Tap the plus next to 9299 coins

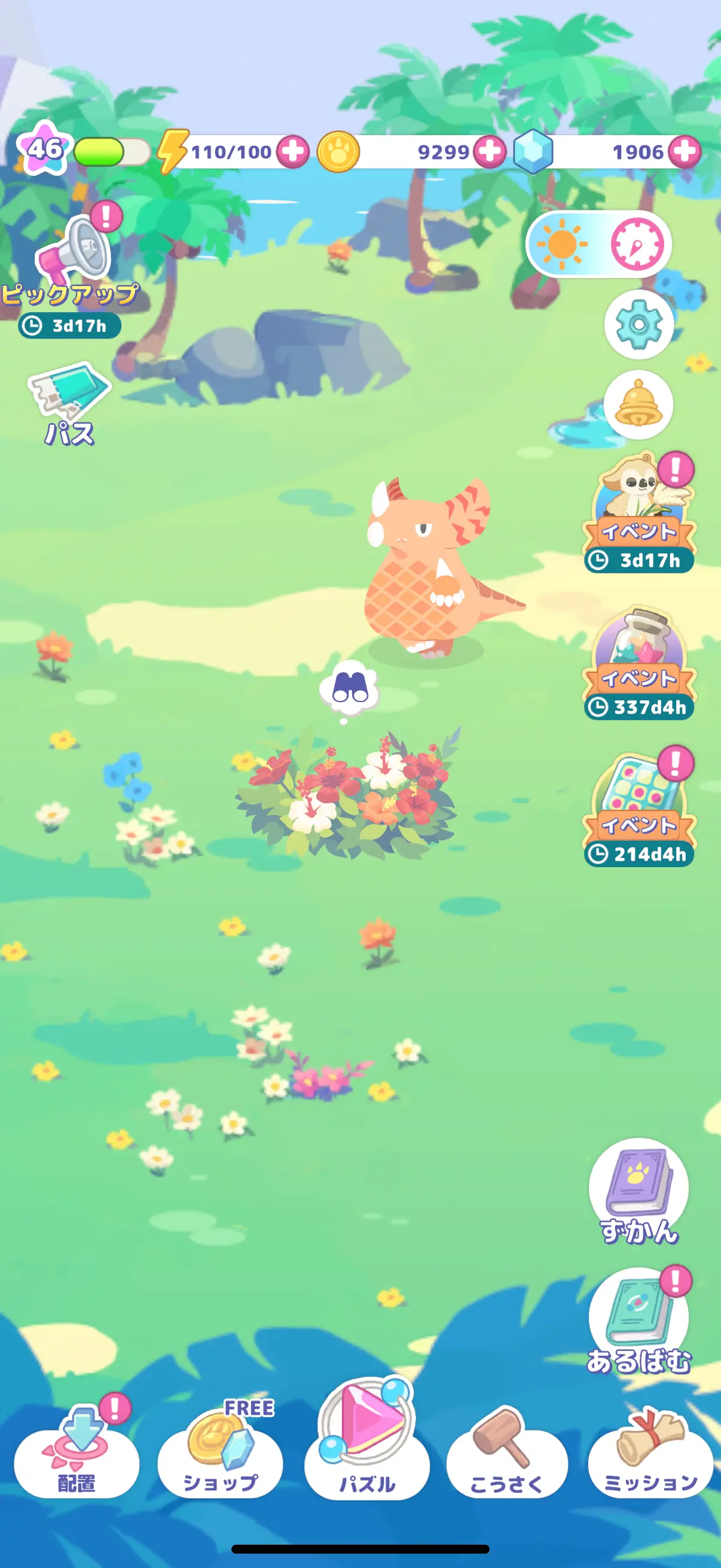pyautogui.click(x=490, y=151)
